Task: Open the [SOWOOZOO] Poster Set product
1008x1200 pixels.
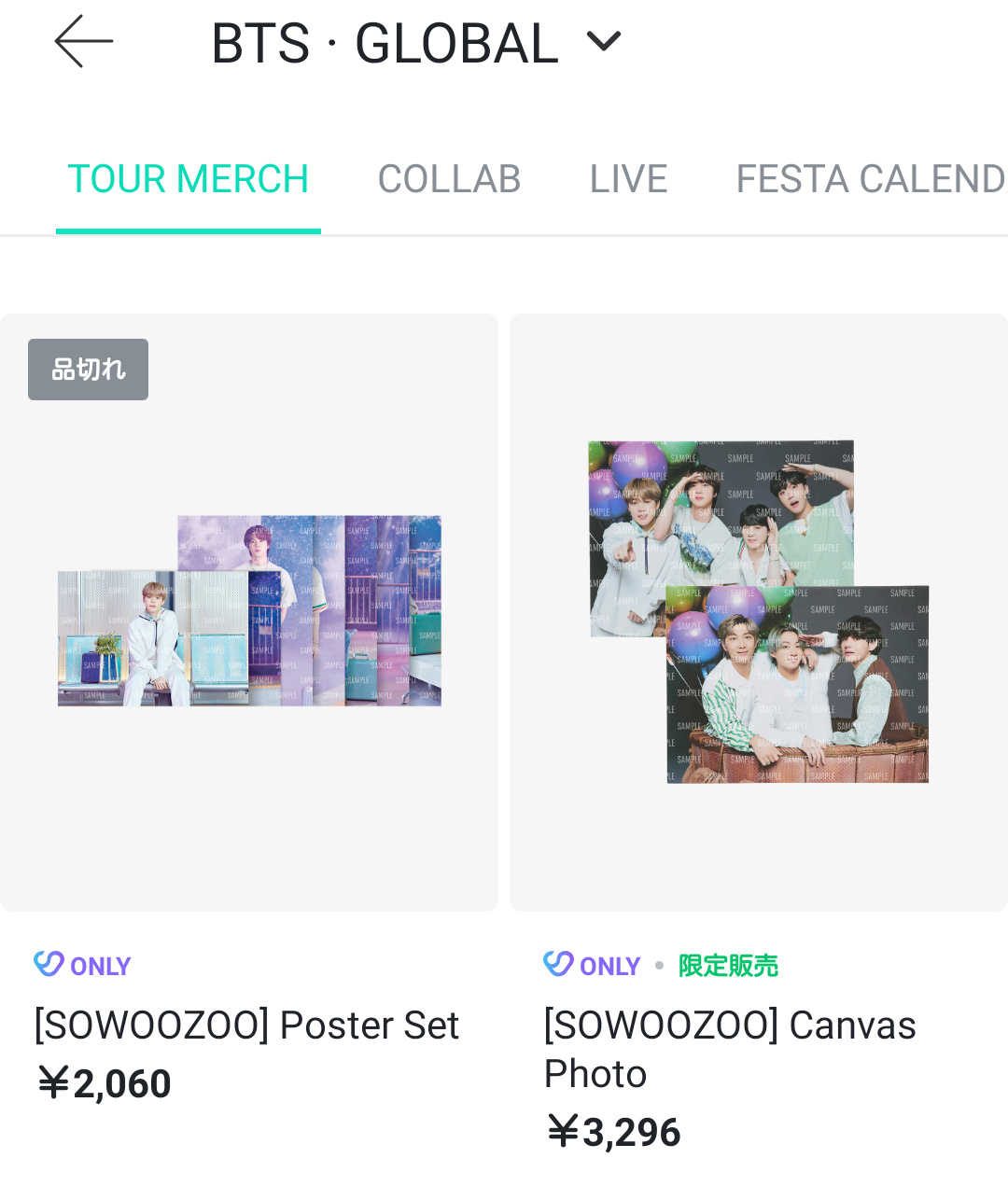Action: click(249, 612)
